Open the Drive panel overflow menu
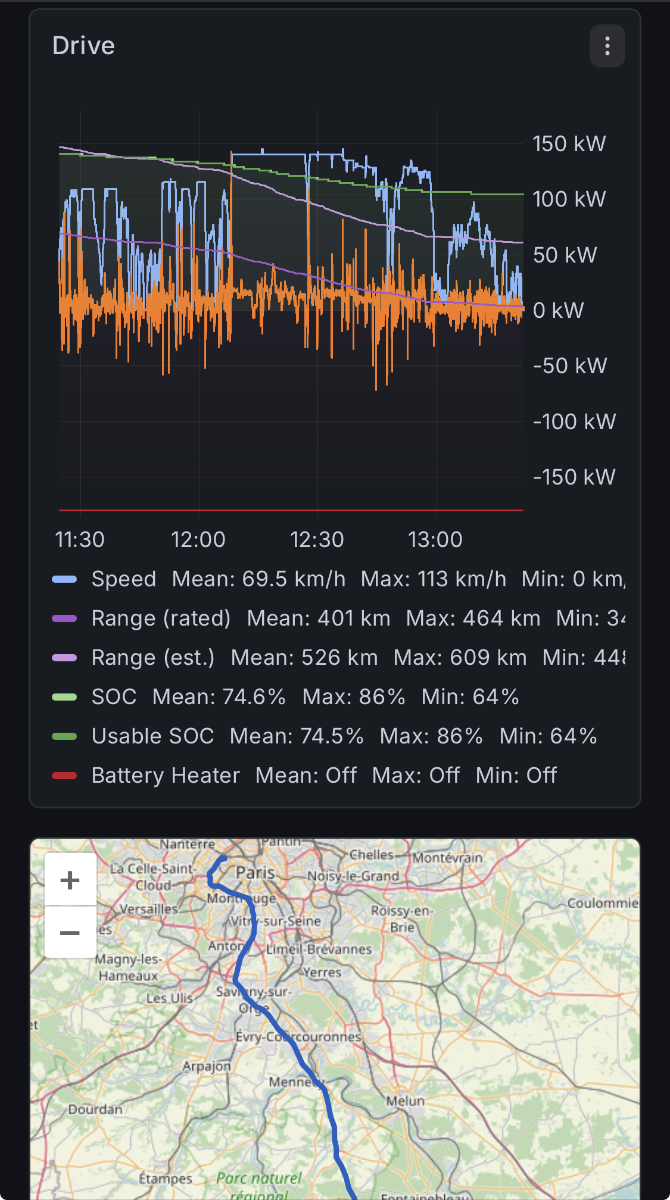The height and width of the screenshot is (1200, 670). click(x=607, y=46)
